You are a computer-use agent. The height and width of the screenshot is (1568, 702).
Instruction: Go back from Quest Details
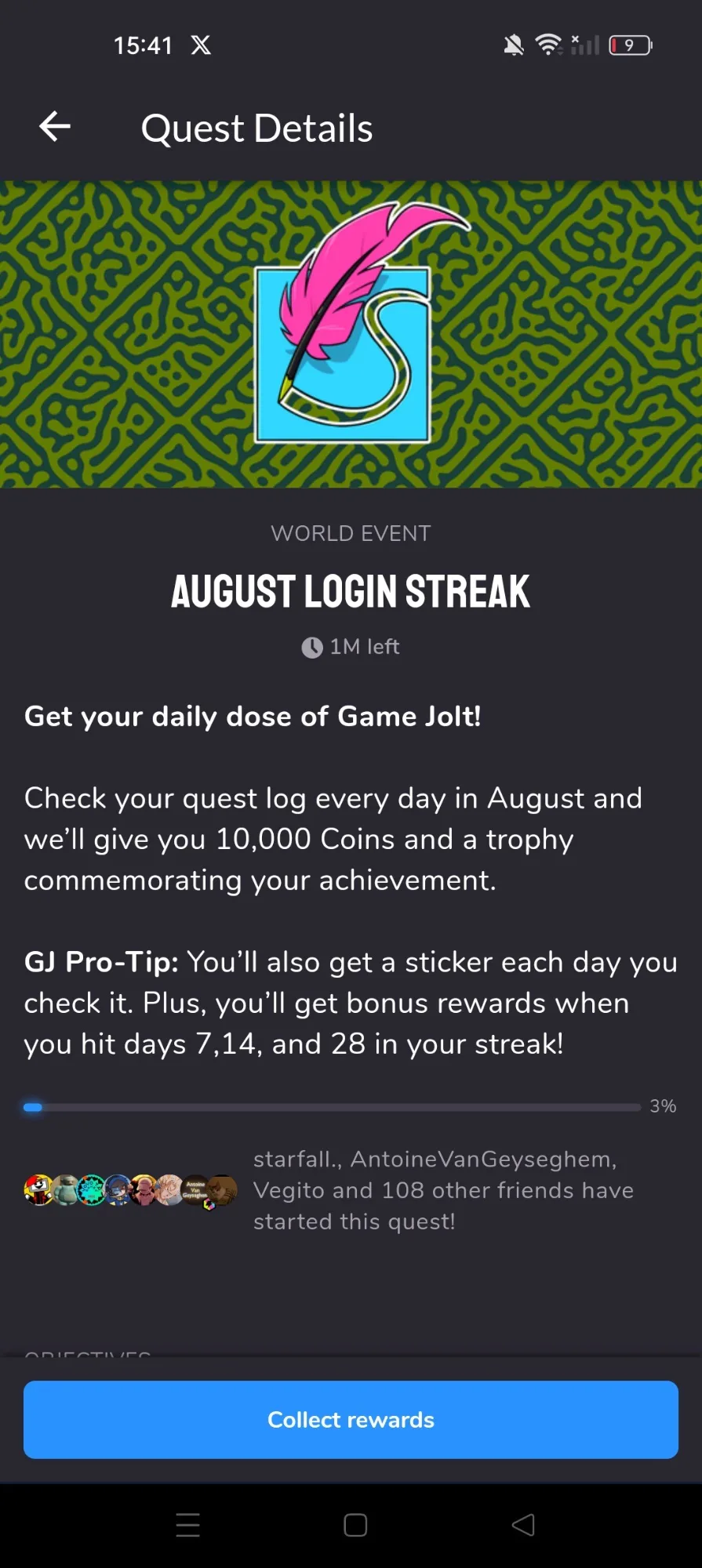point(55,127)
